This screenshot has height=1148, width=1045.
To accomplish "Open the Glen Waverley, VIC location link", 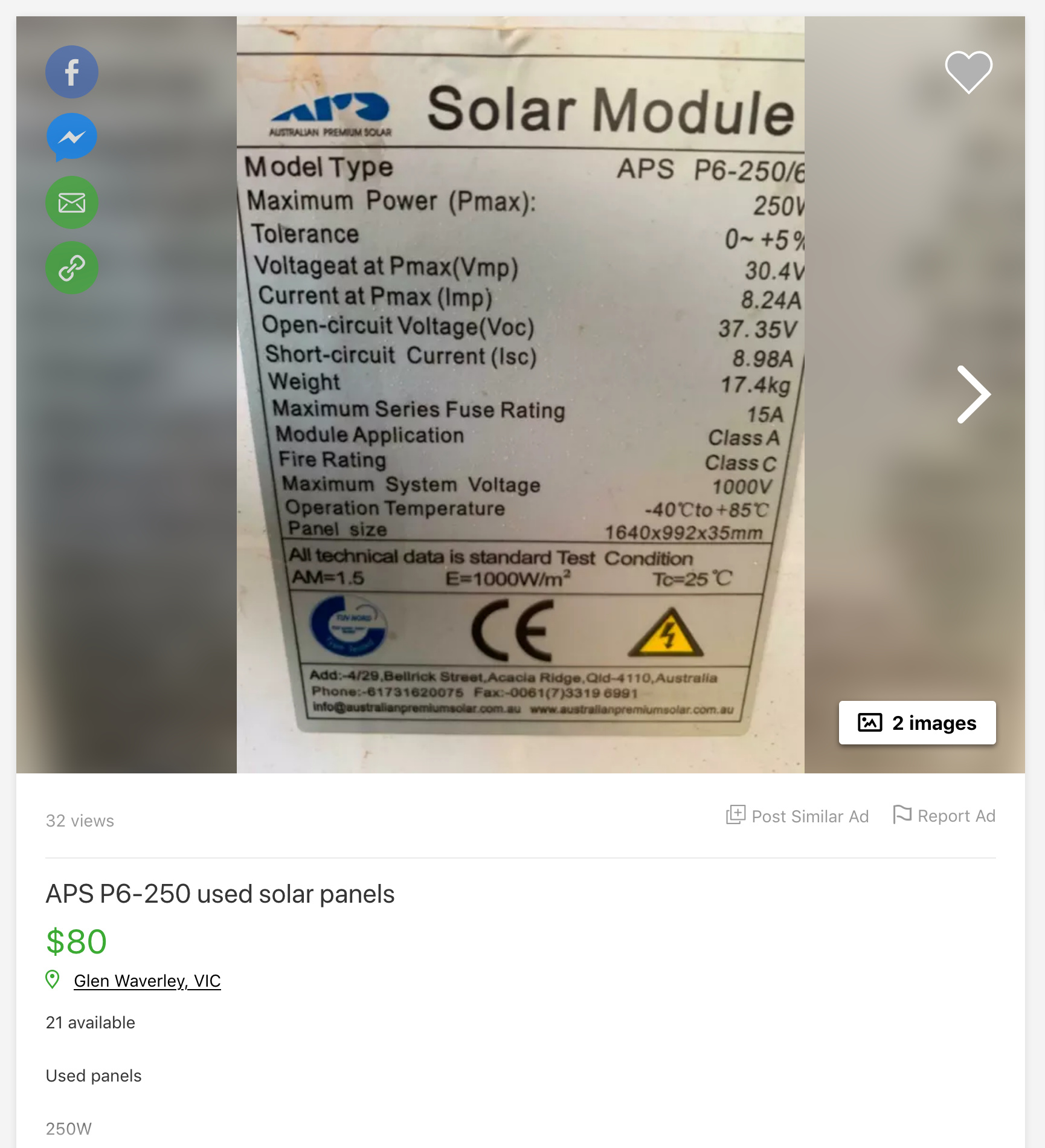I will pyautogui.click(x=147, y=981).
